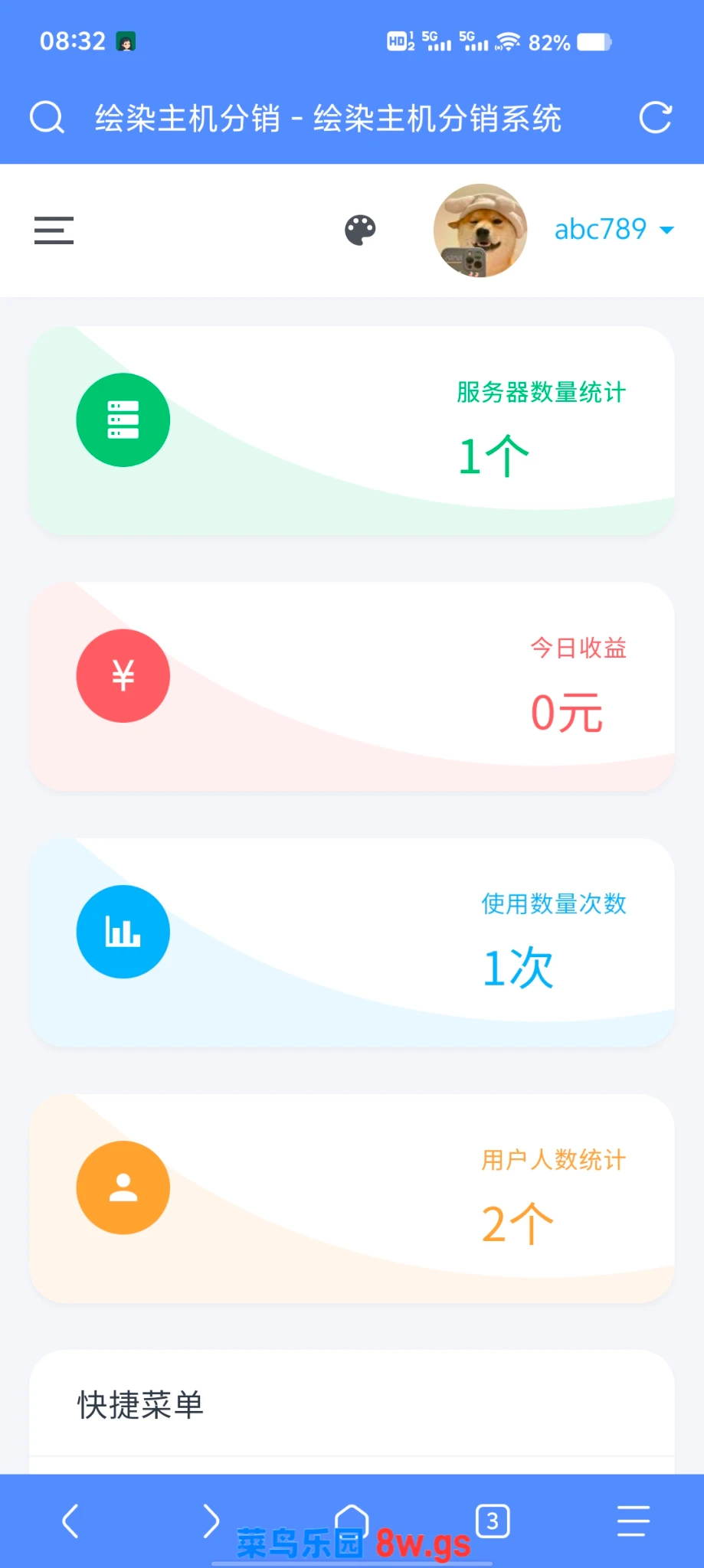The height and width of the screenshot is (1568, 704).
Task: Go forward with the browser forward arrow
Action: tap(211, 1521)
